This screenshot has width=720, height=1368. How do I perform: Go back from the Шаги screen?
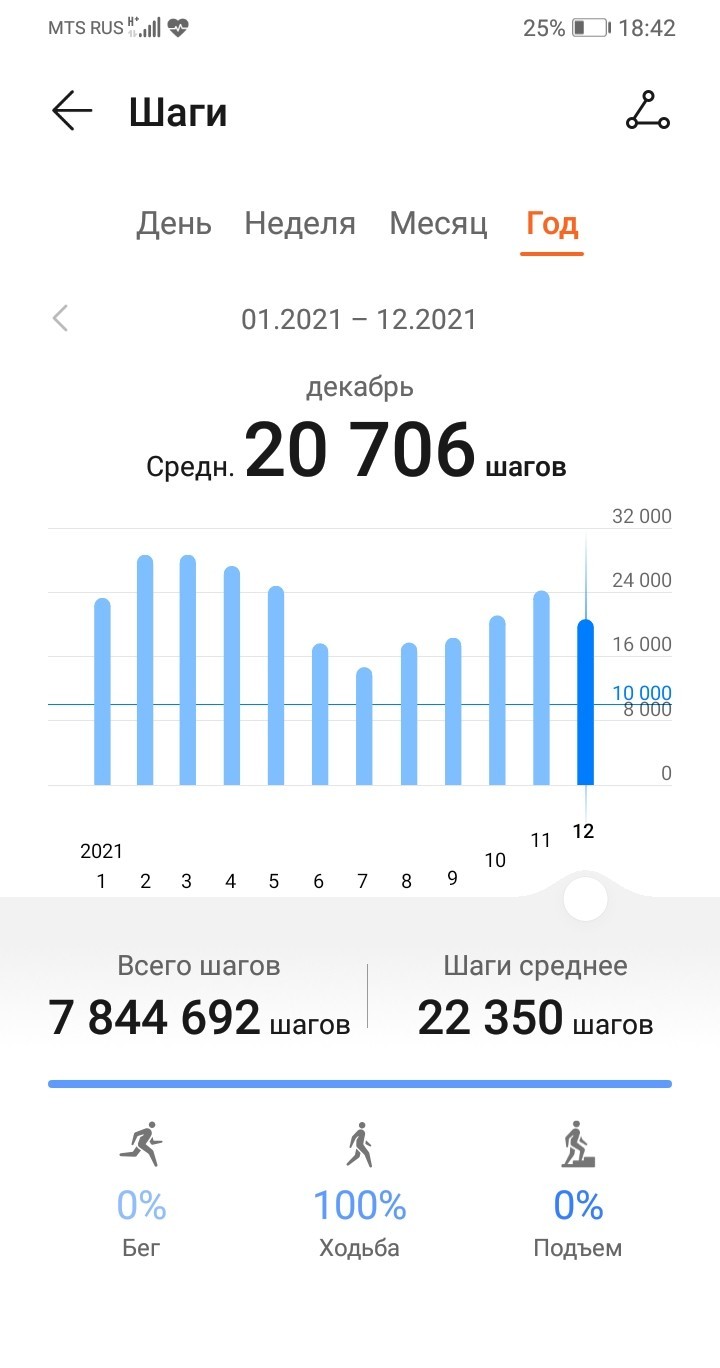pos(72,111)
